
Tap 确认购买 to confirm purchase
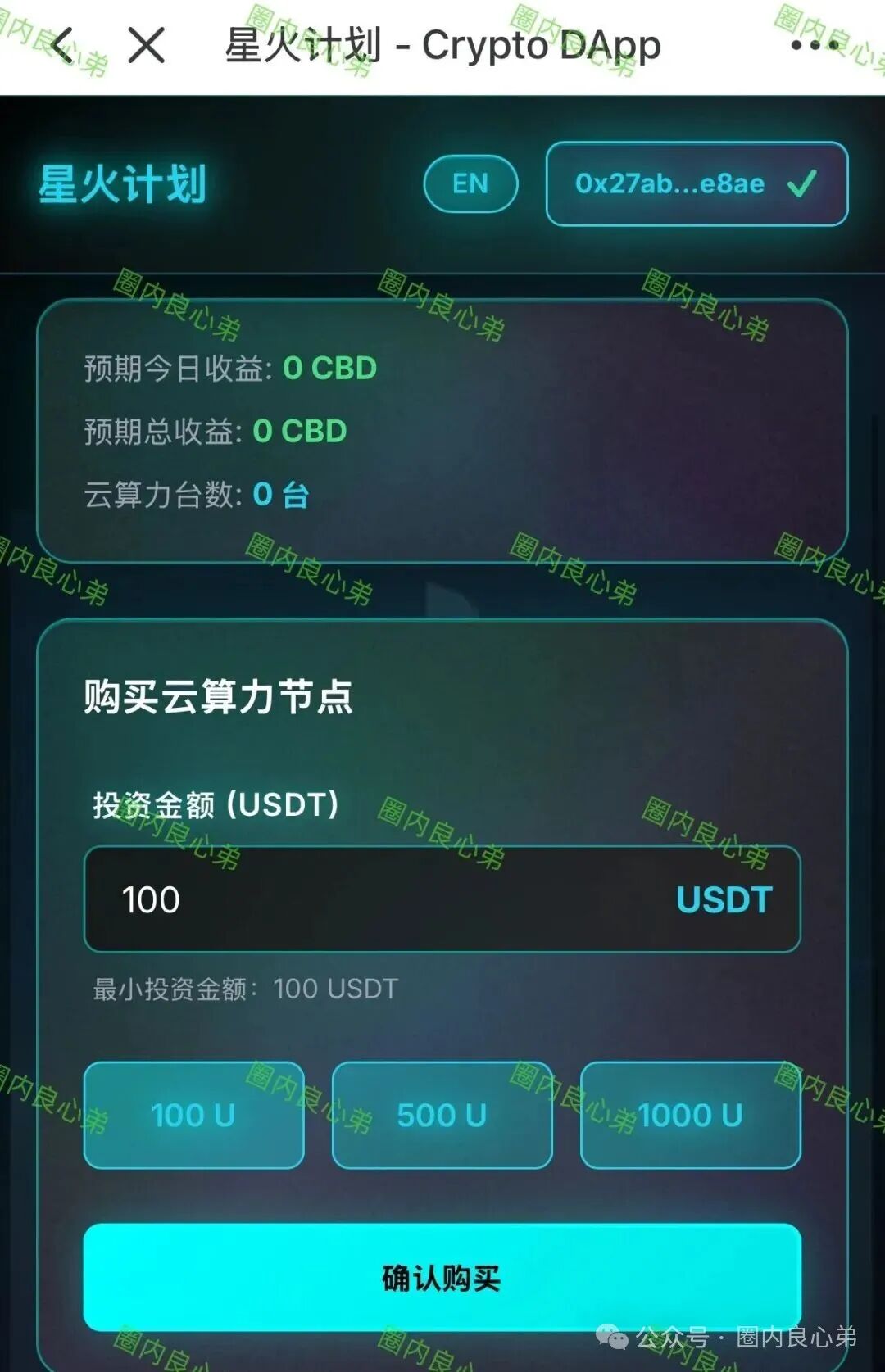click(442, 1277)
